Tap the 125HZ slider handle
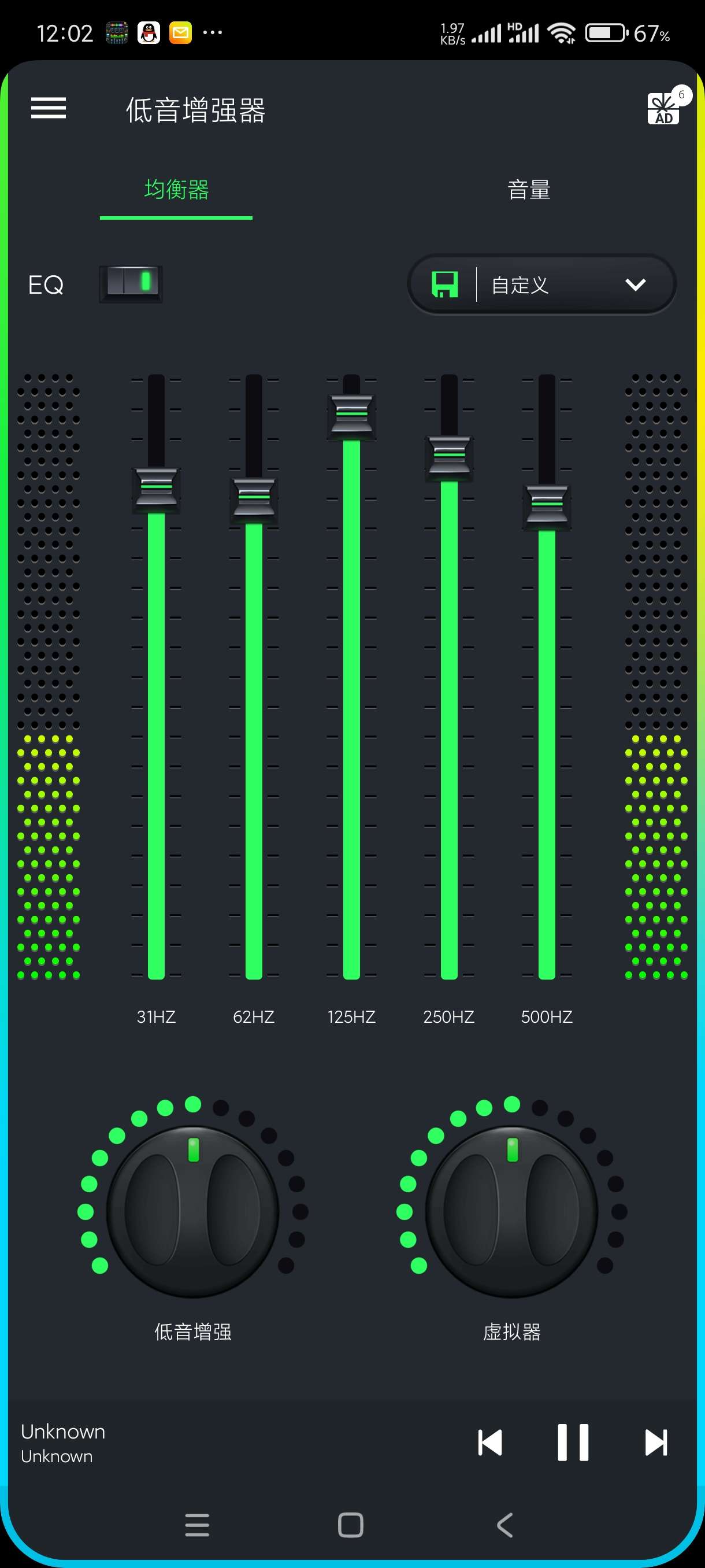The image size is (705, 1568). pos(351,416)
